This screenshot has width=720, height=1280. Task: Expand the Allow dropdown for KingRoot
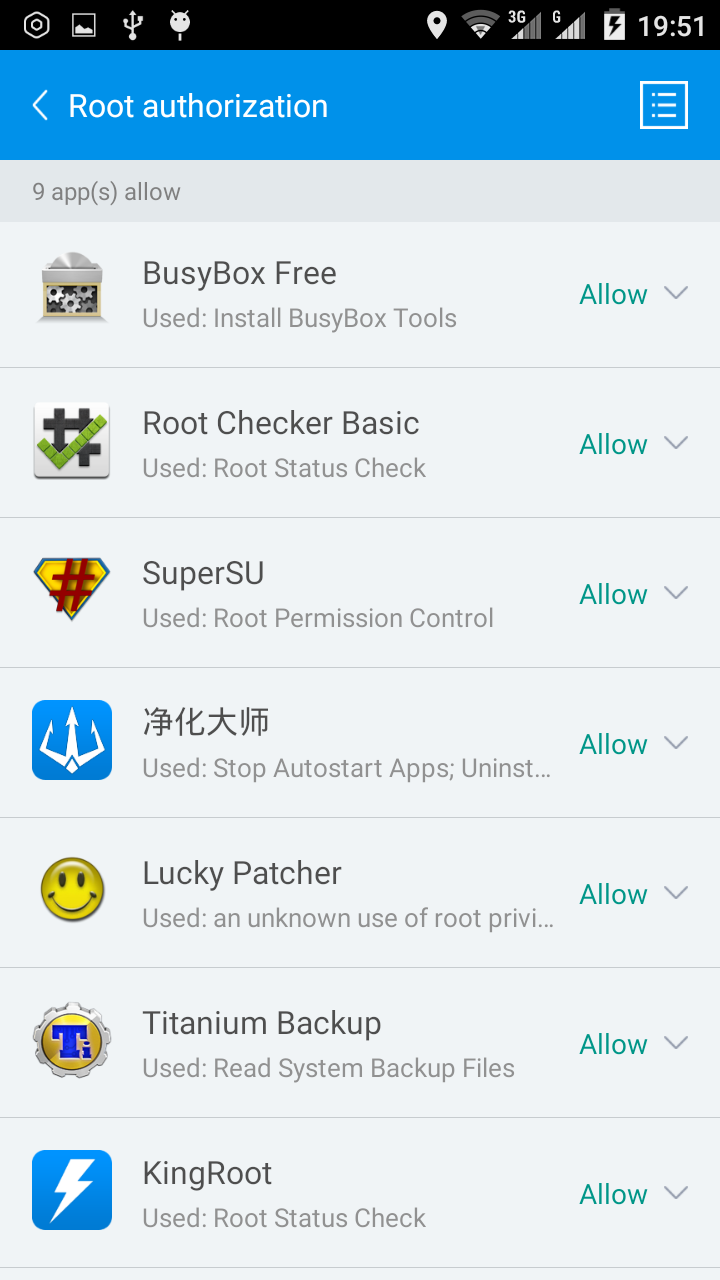point(634,1194)
